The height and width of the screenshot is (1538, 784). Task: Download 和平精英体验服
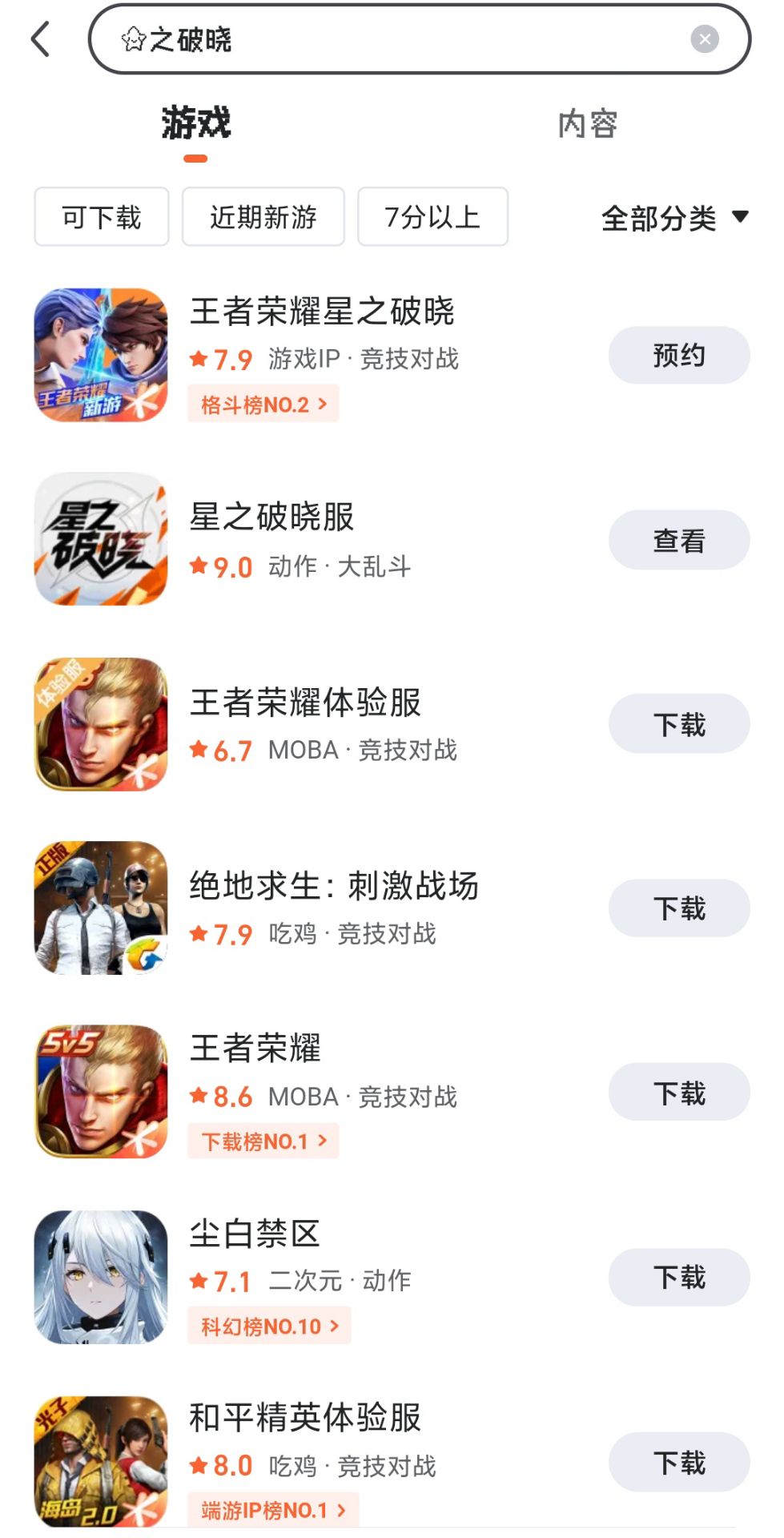tap(678, 1462)
